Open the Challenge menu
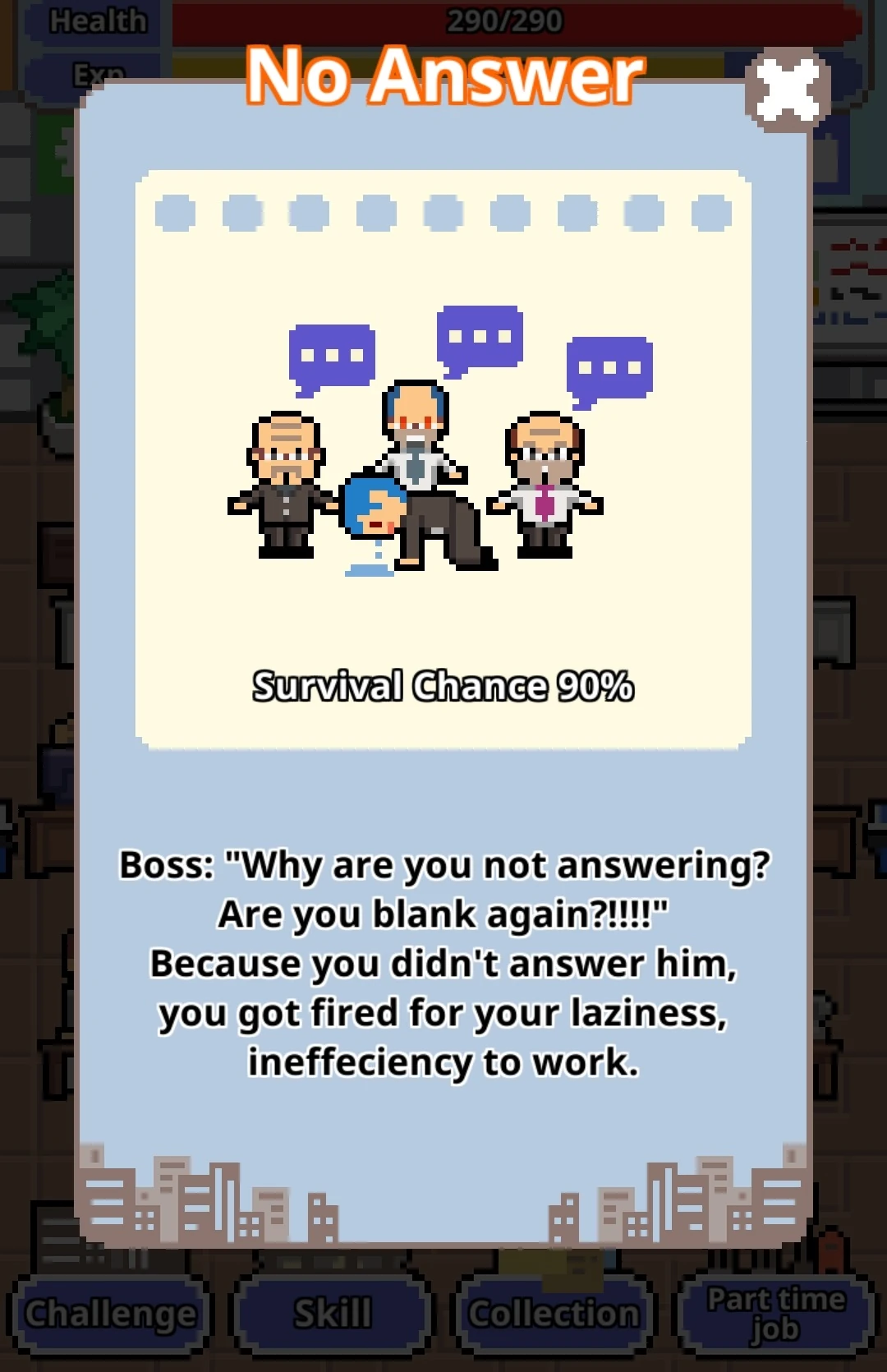Screen dimensions: 887x1372 click(x=111, y=1313)
